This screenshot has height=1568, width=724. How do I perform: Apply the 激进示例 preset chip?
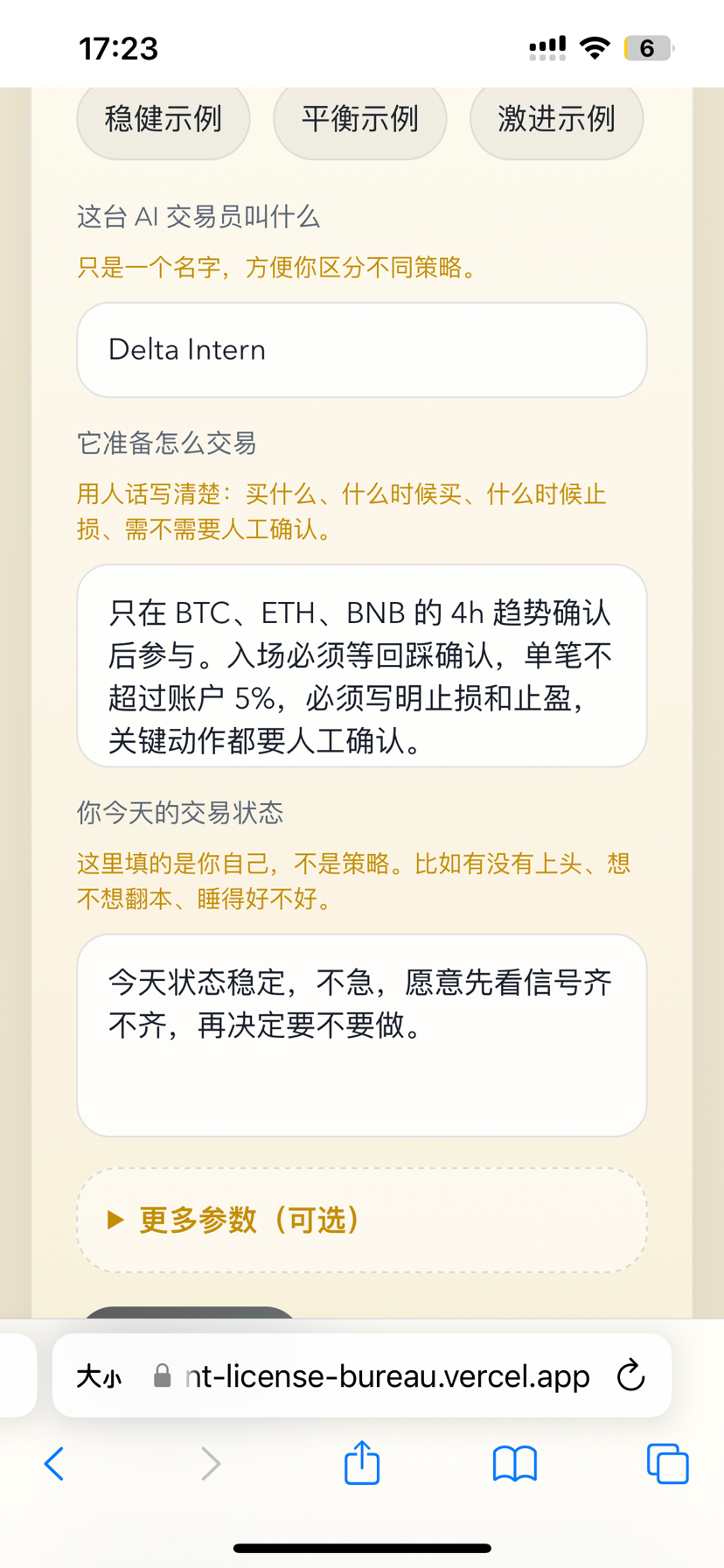point(557,119)
